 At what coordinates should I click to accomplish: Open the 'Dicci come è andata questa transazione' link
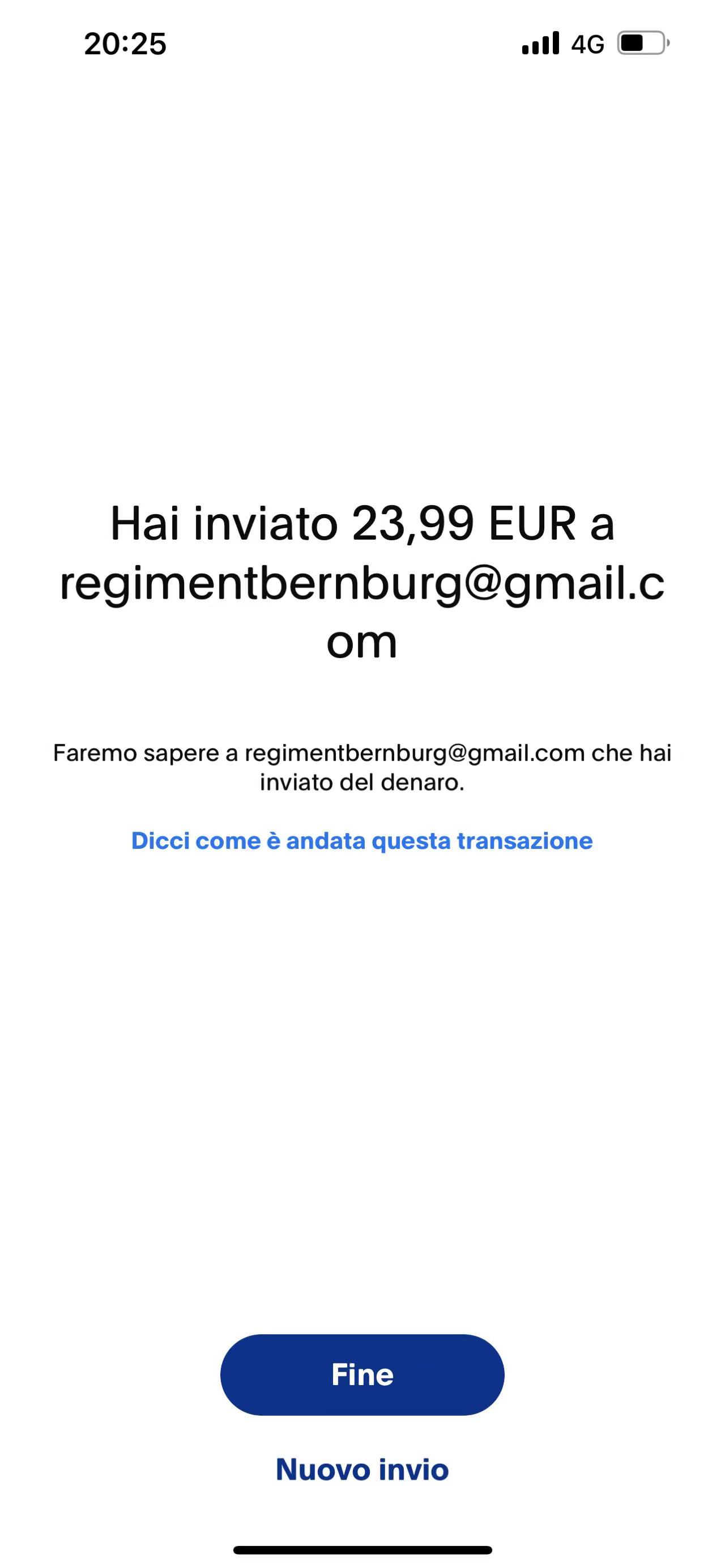(x=362, y=840)
